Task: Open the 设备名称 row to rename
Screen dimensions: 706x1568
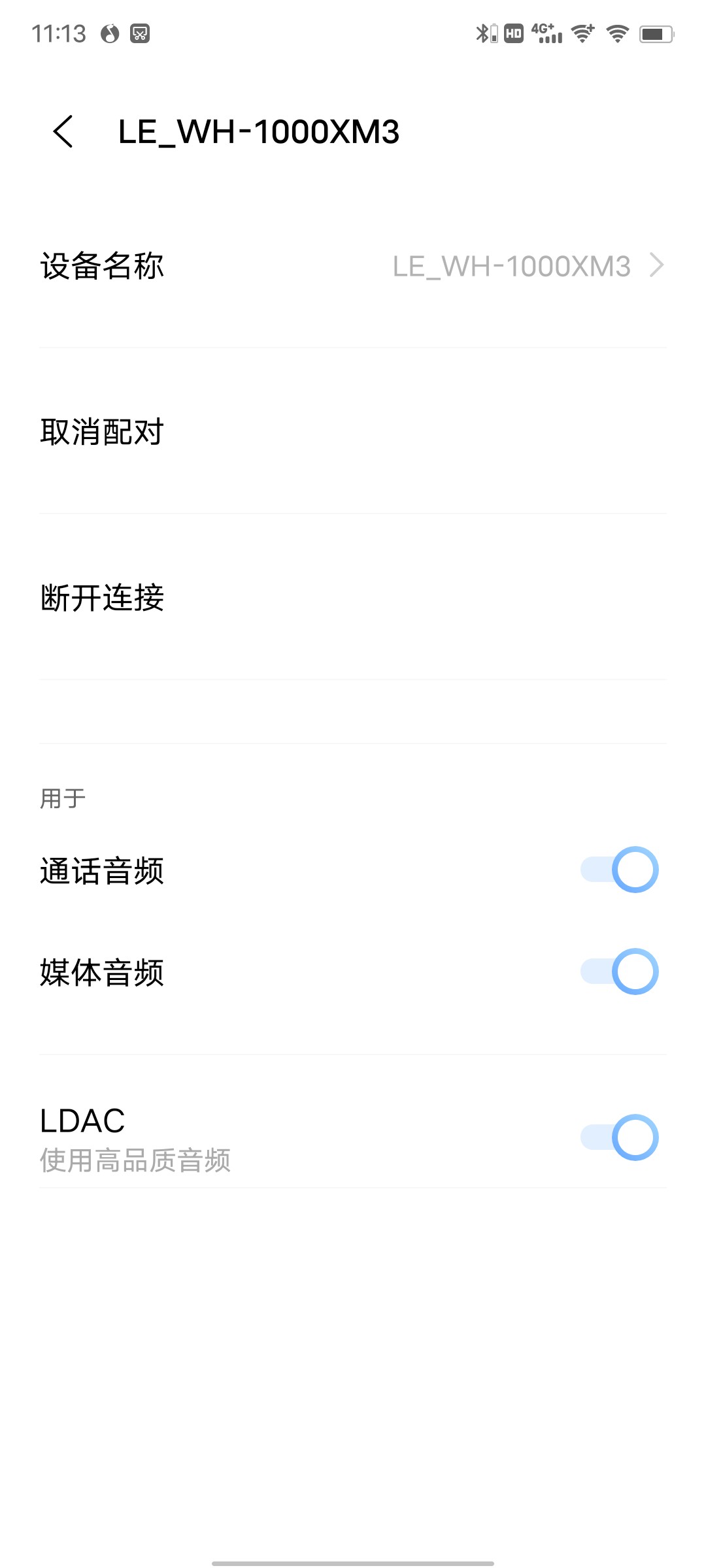Action: click(353, 266)
